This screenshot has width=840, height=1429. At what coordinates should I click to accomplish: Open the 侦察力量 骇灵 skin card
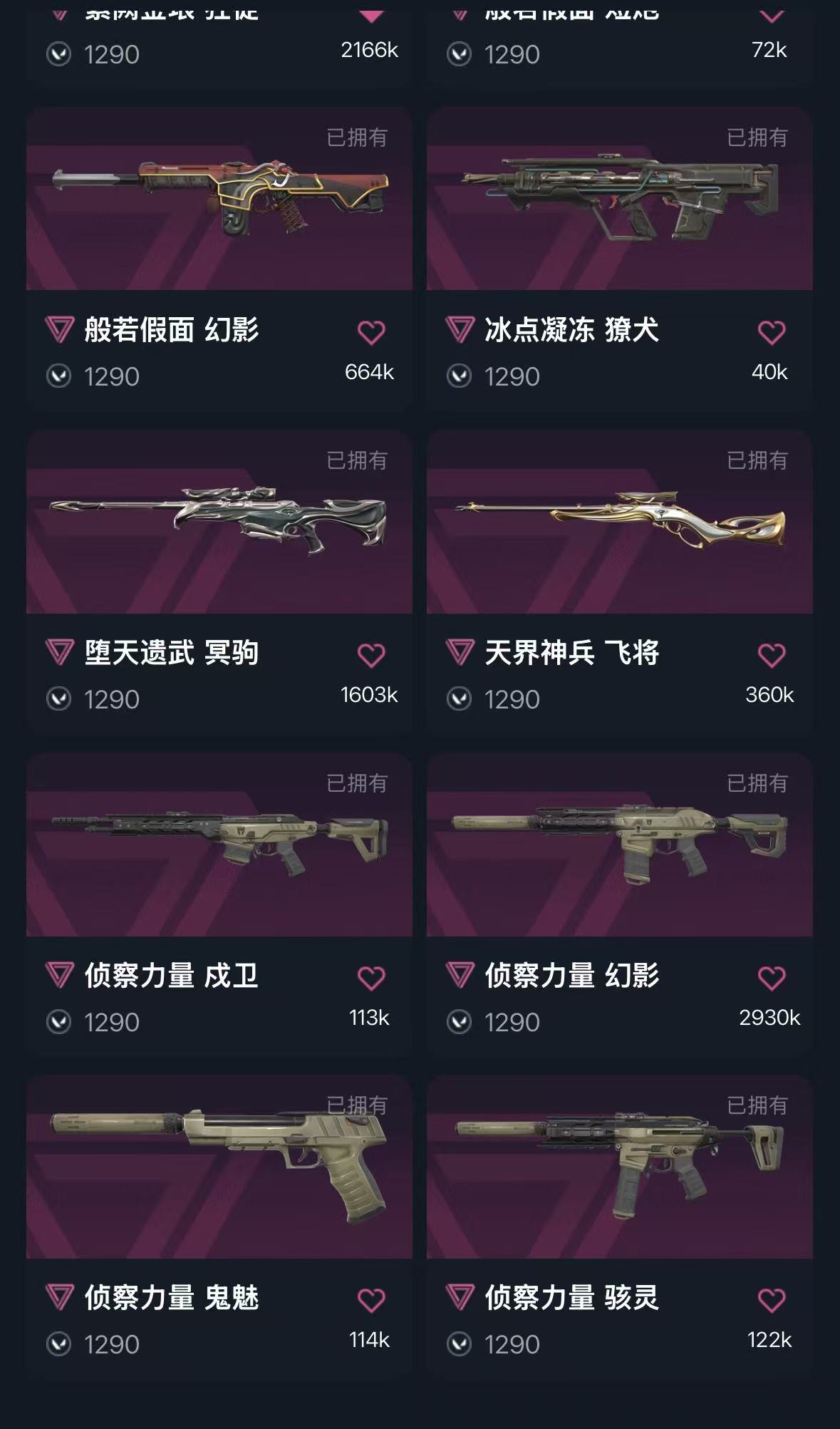(620, 1227)
